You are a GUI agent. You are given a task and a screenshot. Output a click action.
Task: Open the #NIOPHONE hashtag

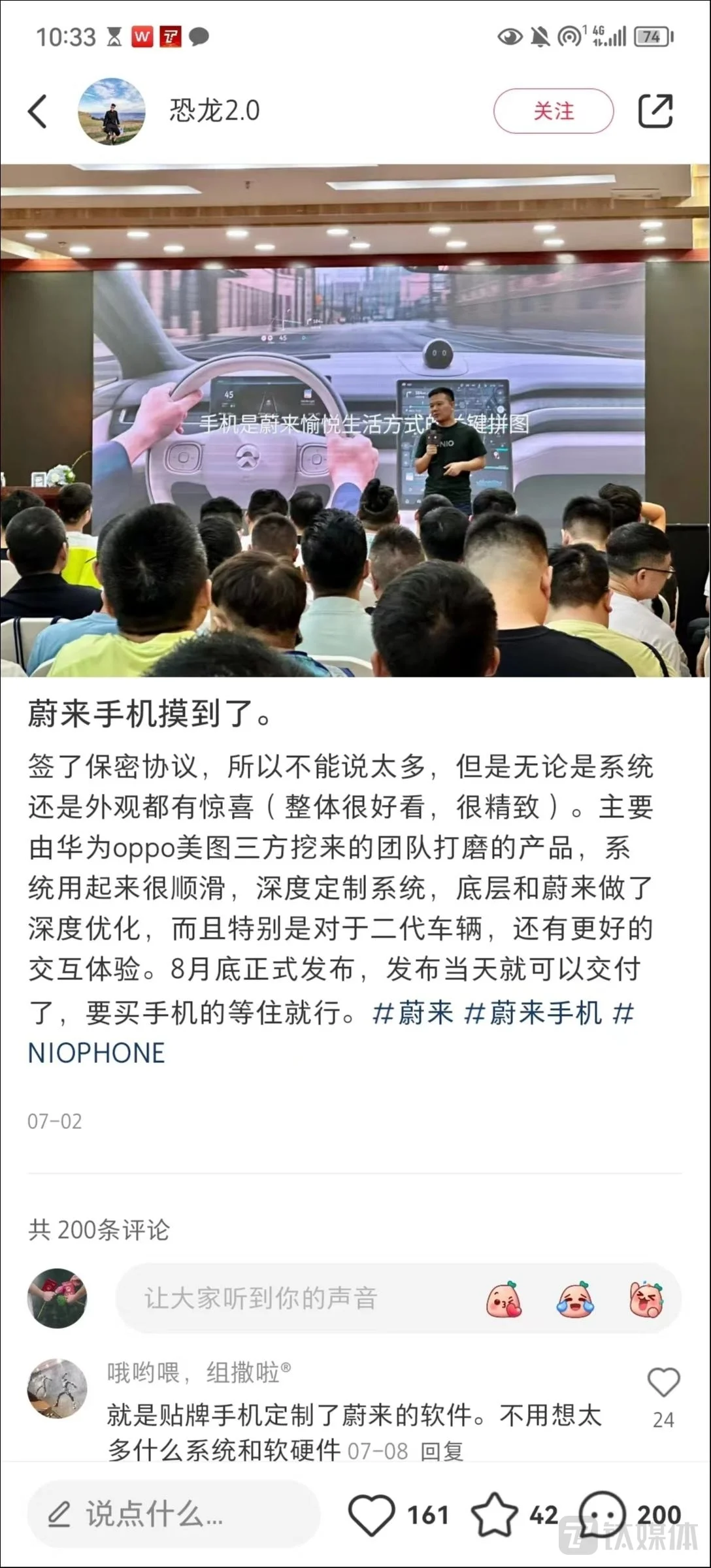[96, 1053]
